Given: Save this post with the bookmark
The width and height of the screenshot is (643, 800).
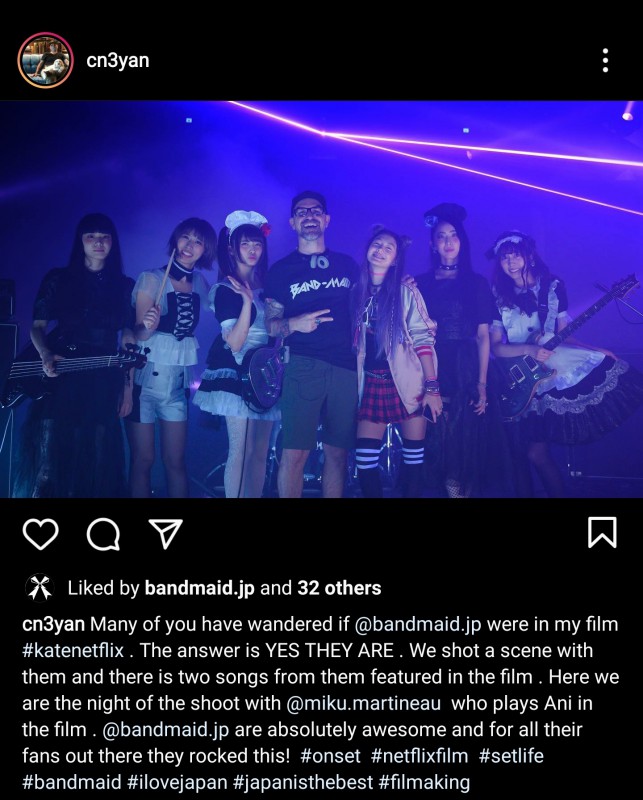Looking at the screenshot, I should [601, 533].
